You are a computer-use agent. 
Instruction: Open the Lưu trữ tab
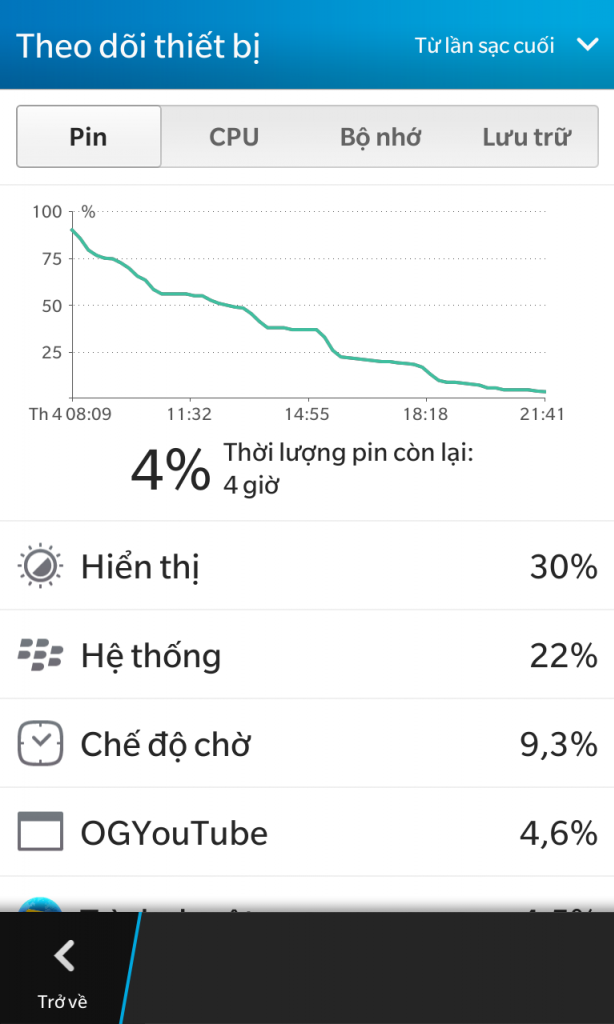point(526,137)
